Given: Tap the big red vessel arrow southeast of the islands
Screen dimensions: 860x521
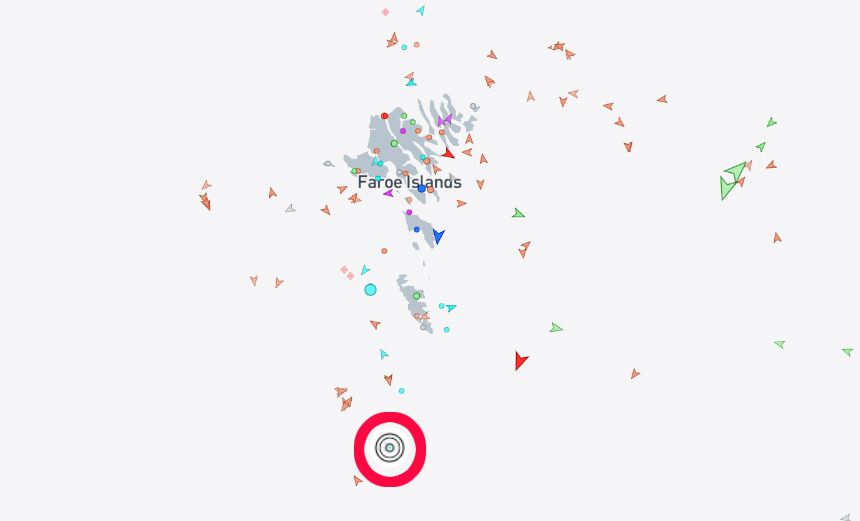Looking at the screenshot, I should point(519,360).
